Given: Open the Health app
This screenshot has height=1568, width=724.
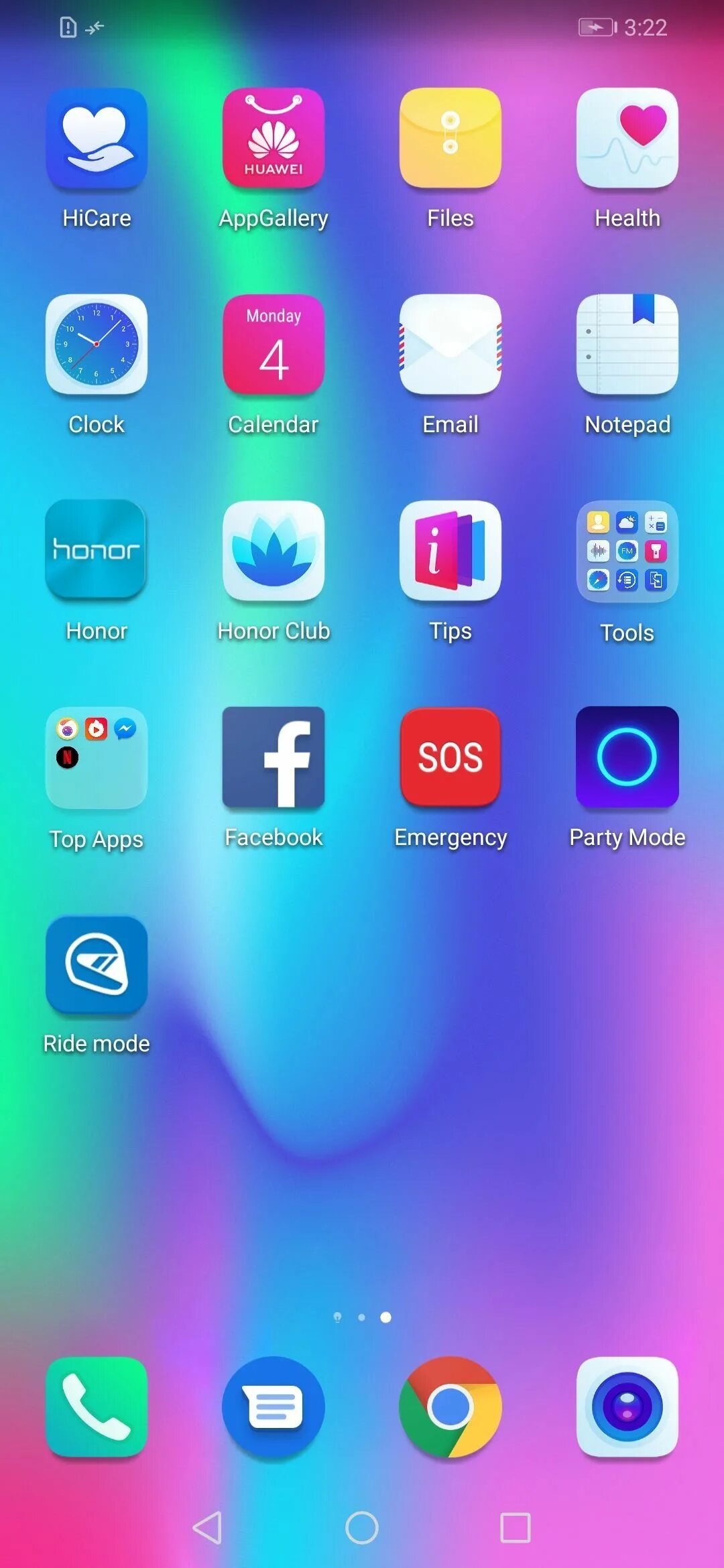Looking at the screenshot, I should (x=627, y=139).
